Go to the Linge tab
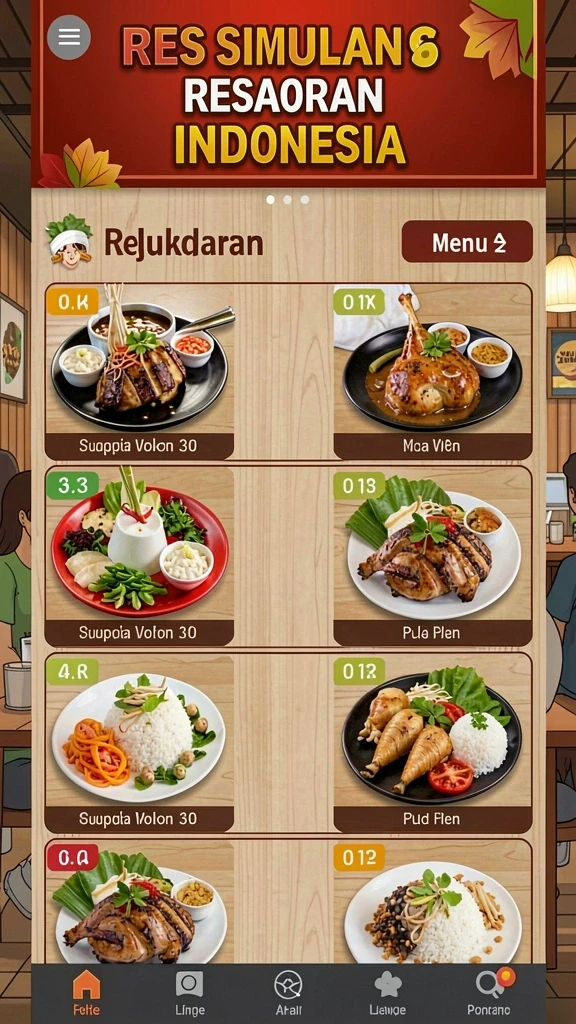The image size is (576, 1024). point(189,991)
